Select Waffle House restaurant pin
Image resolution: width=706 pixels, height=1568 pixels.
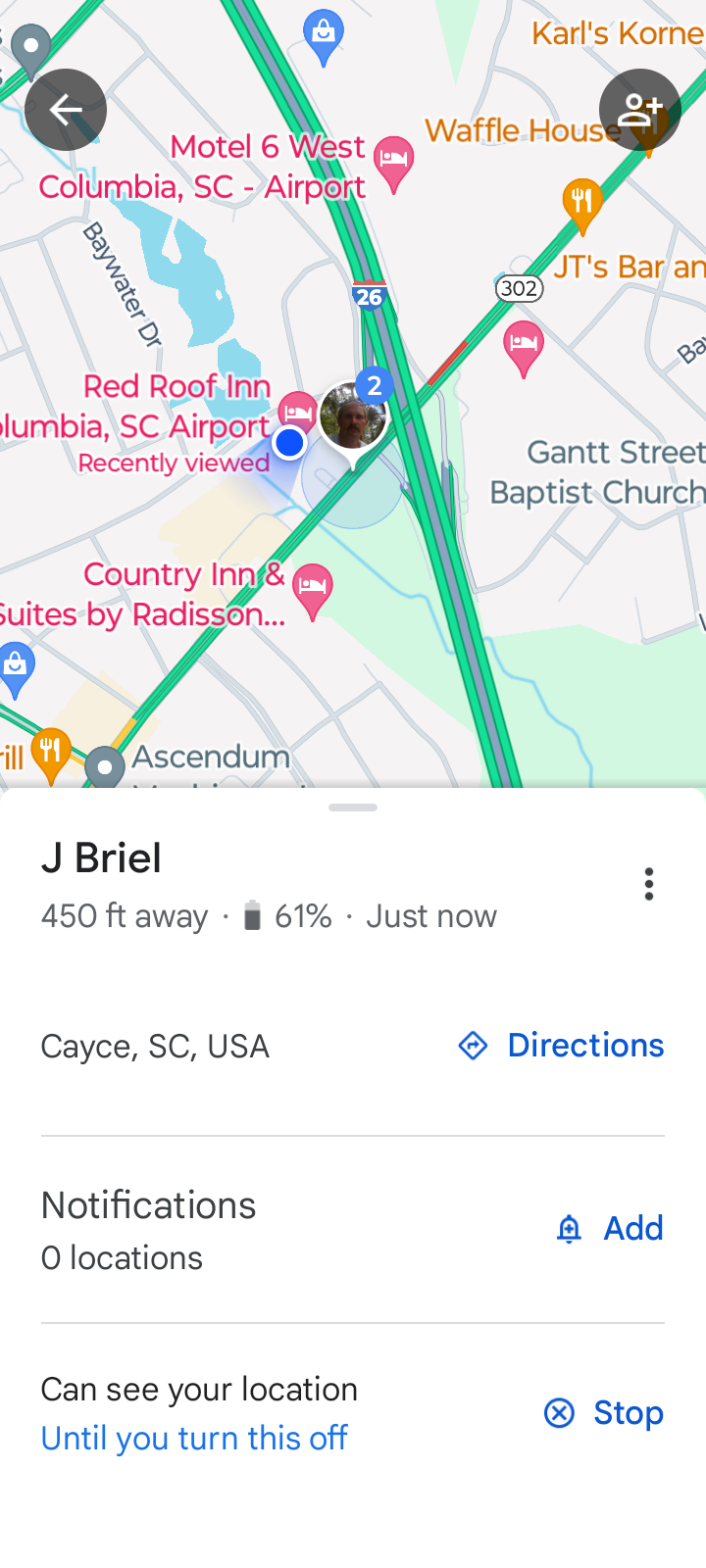pyautogui.click(x=581, y=203)
